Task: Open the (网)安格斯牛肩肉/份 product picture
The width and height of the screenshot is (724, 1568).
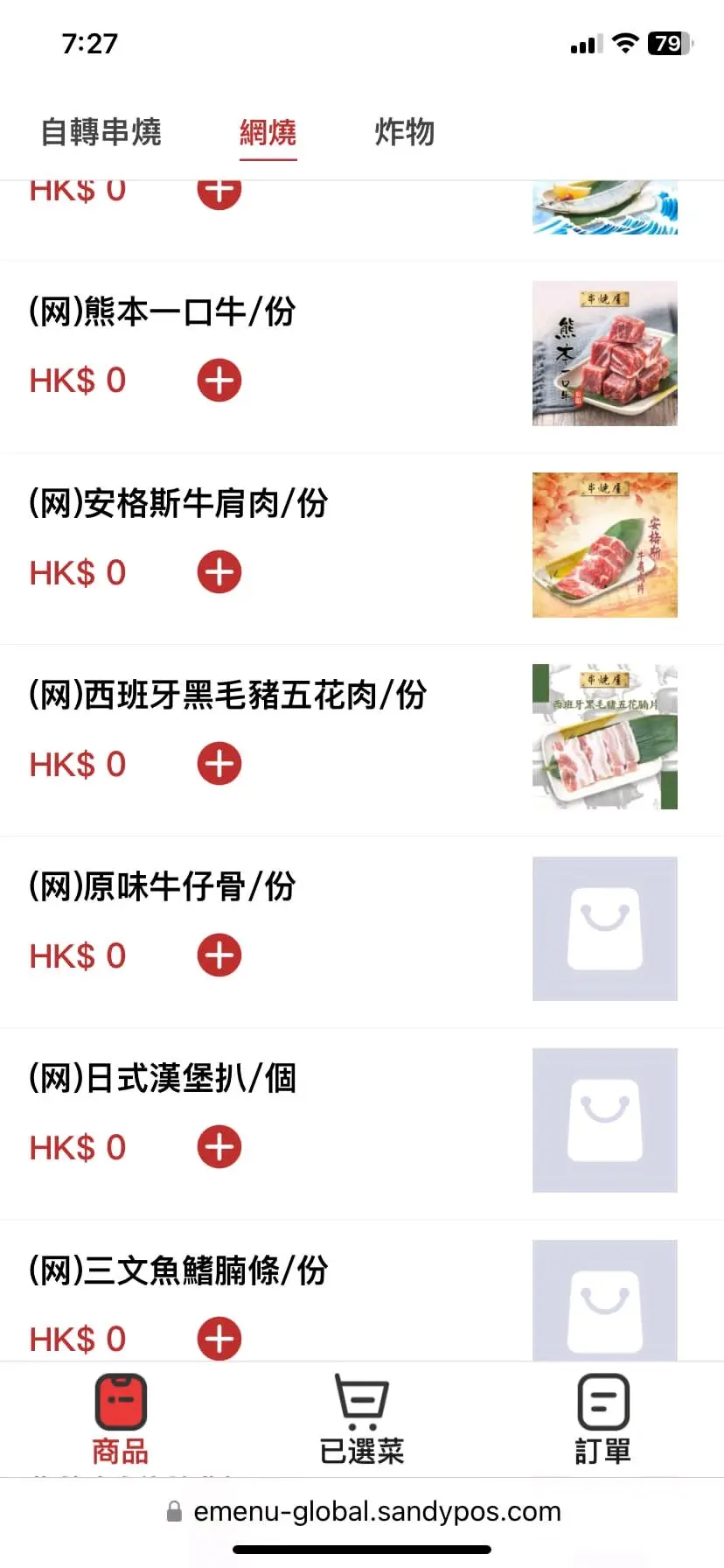Action: click(604, 545)
